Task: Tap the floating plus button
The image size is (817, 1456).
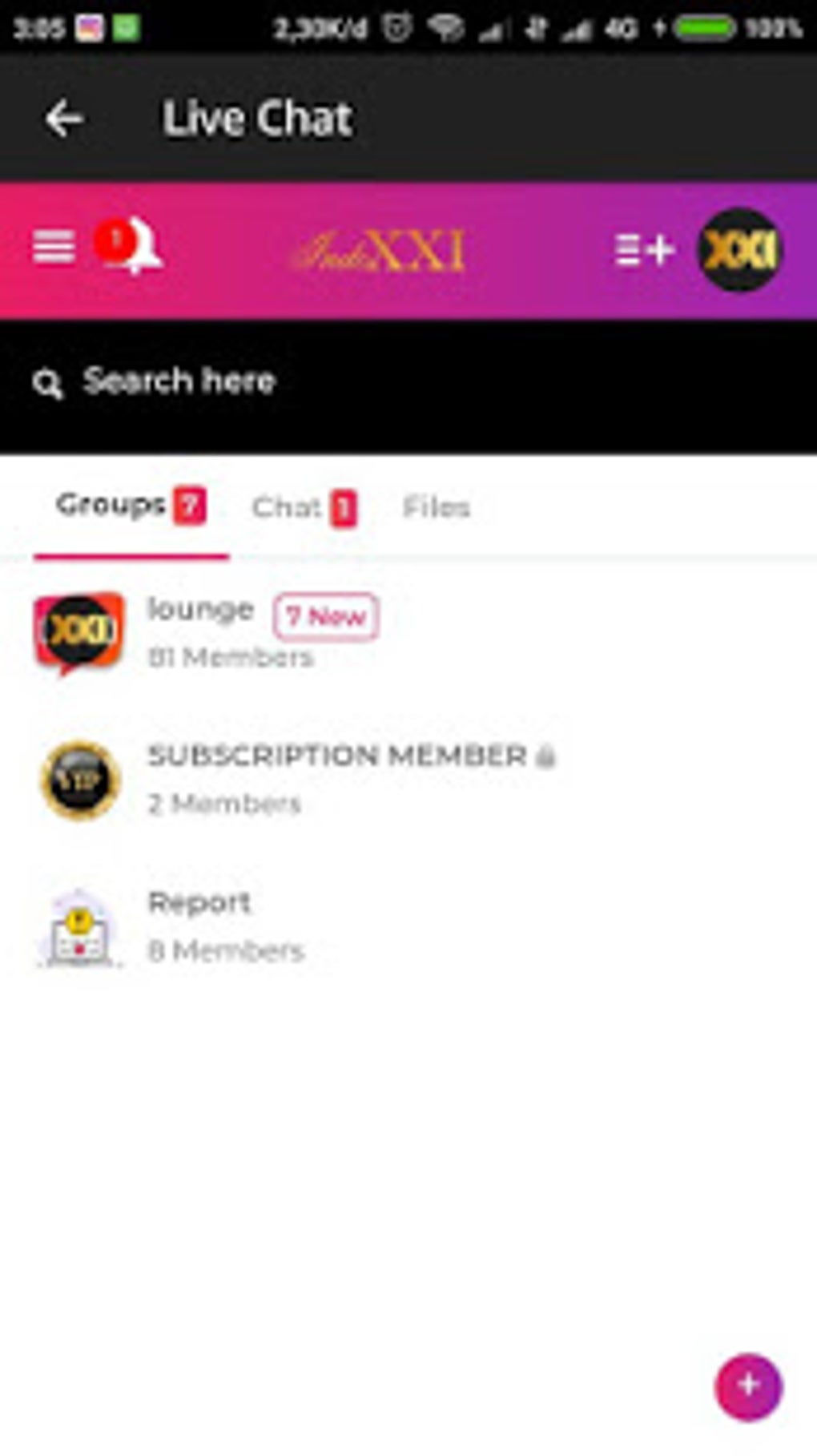Action: 748,1386
